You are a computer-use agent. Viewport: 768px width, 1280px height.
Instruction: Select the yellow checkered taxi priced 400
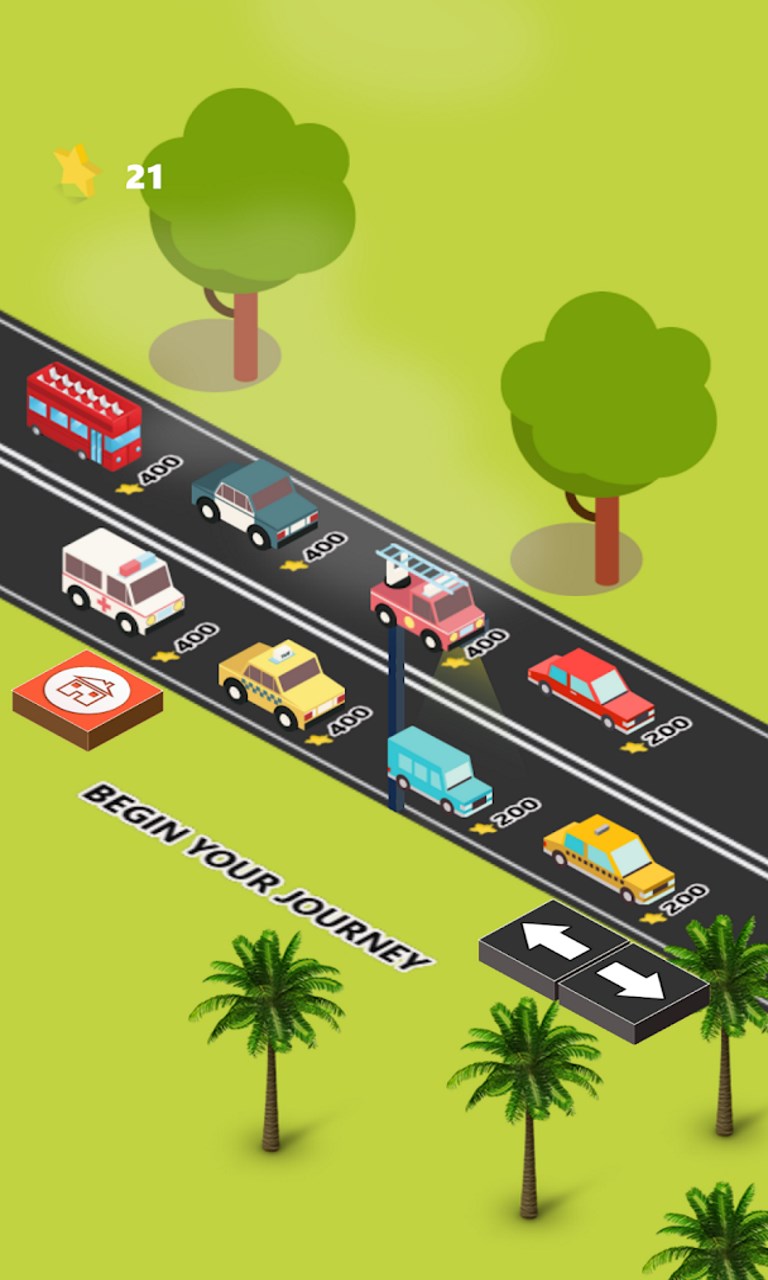click(x=281, y=684)
